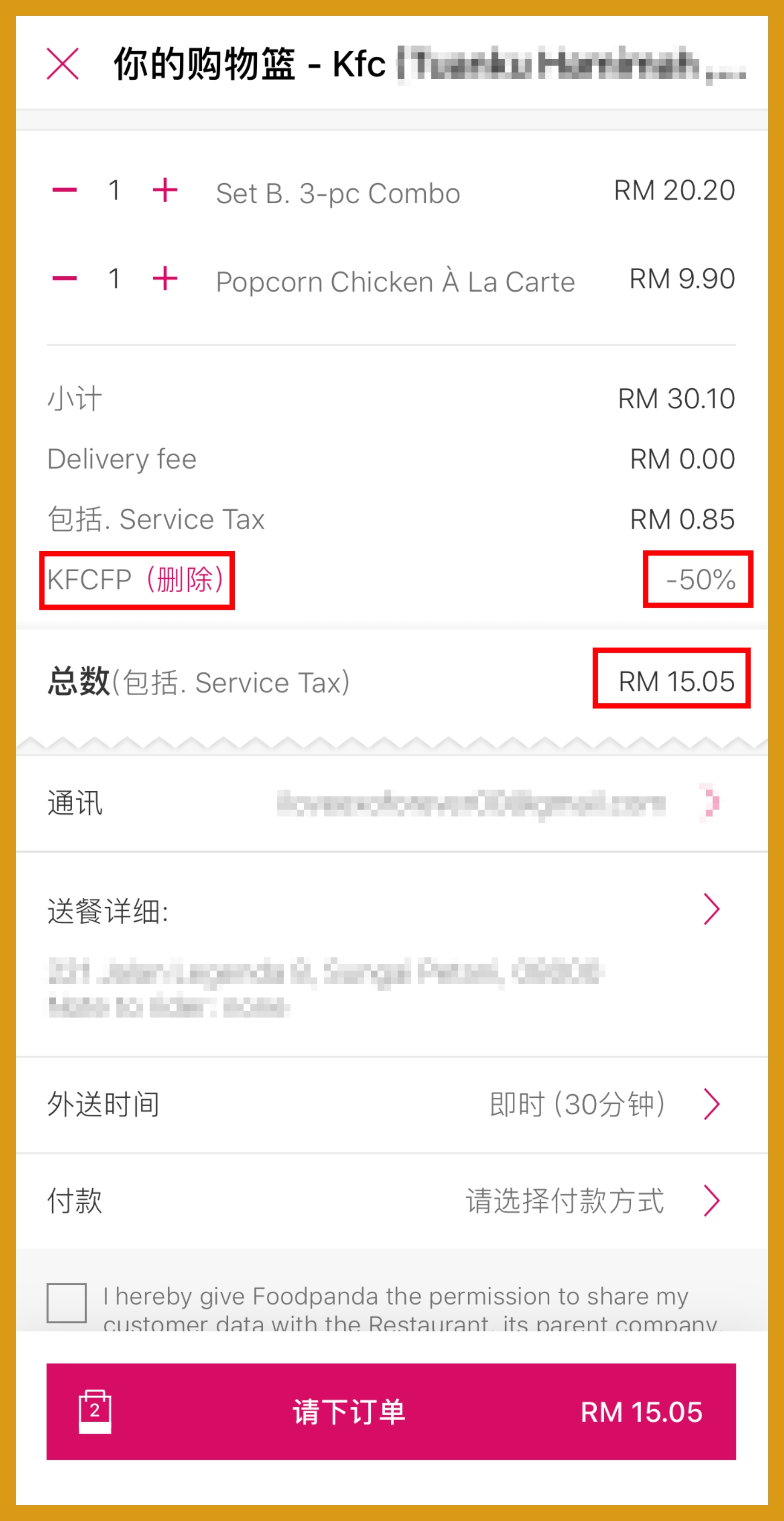784x1521 pixels.
Task: Decrease quantity of Set B. 3-pc Combo
Action: pyautogui.click(x=64, y=190)
